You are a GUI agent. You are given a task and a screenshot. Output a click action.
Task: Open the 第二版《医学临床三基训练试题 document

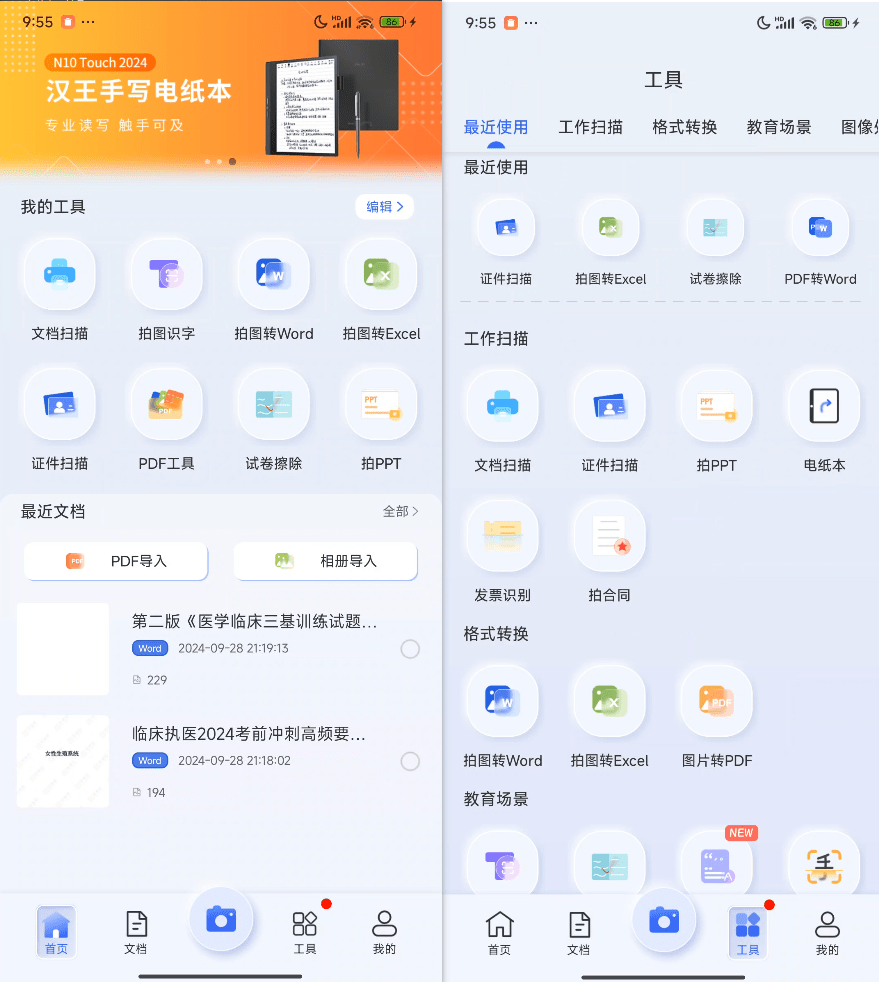254,622
